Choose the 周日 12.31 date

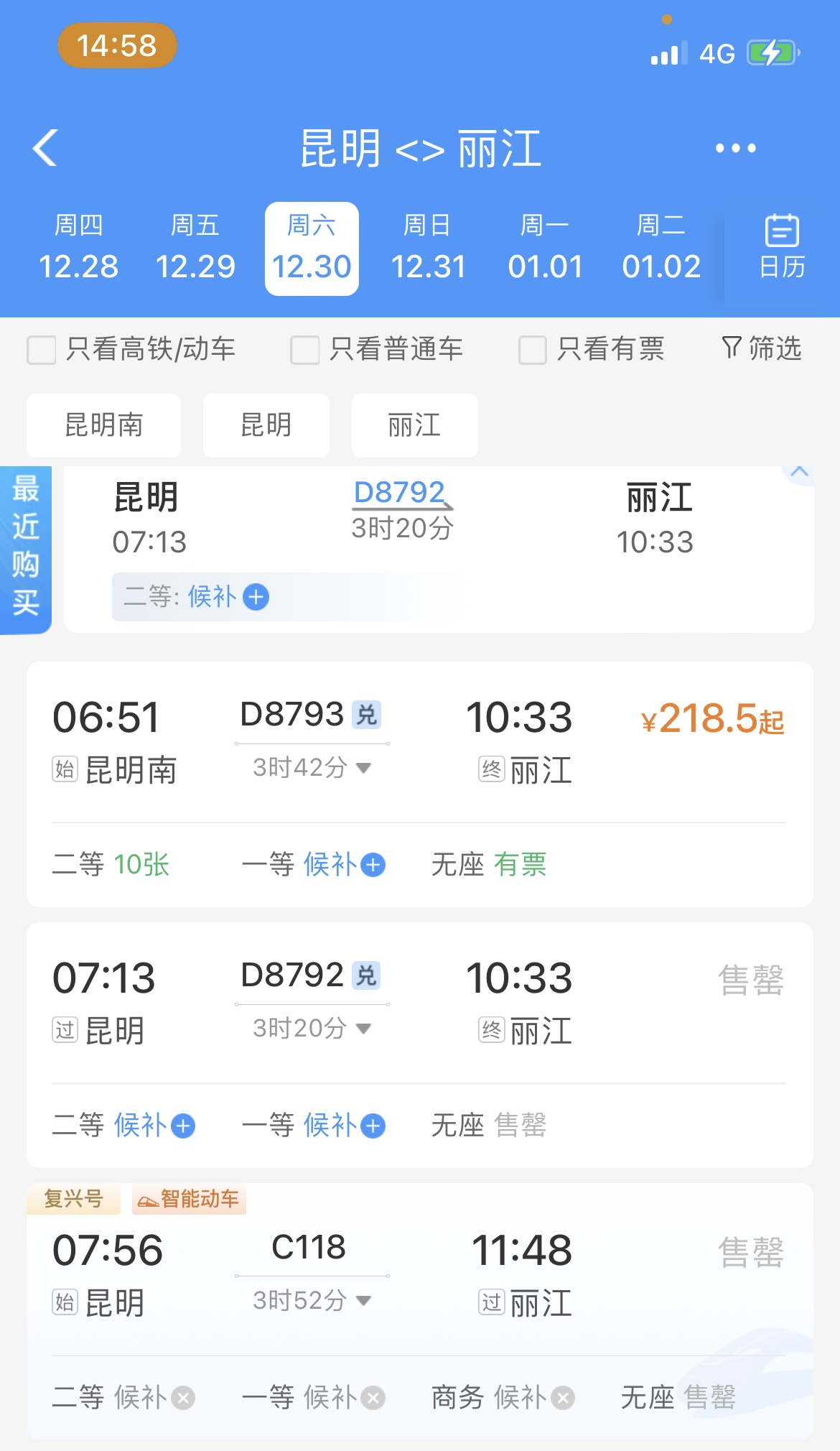click(428, 249)
